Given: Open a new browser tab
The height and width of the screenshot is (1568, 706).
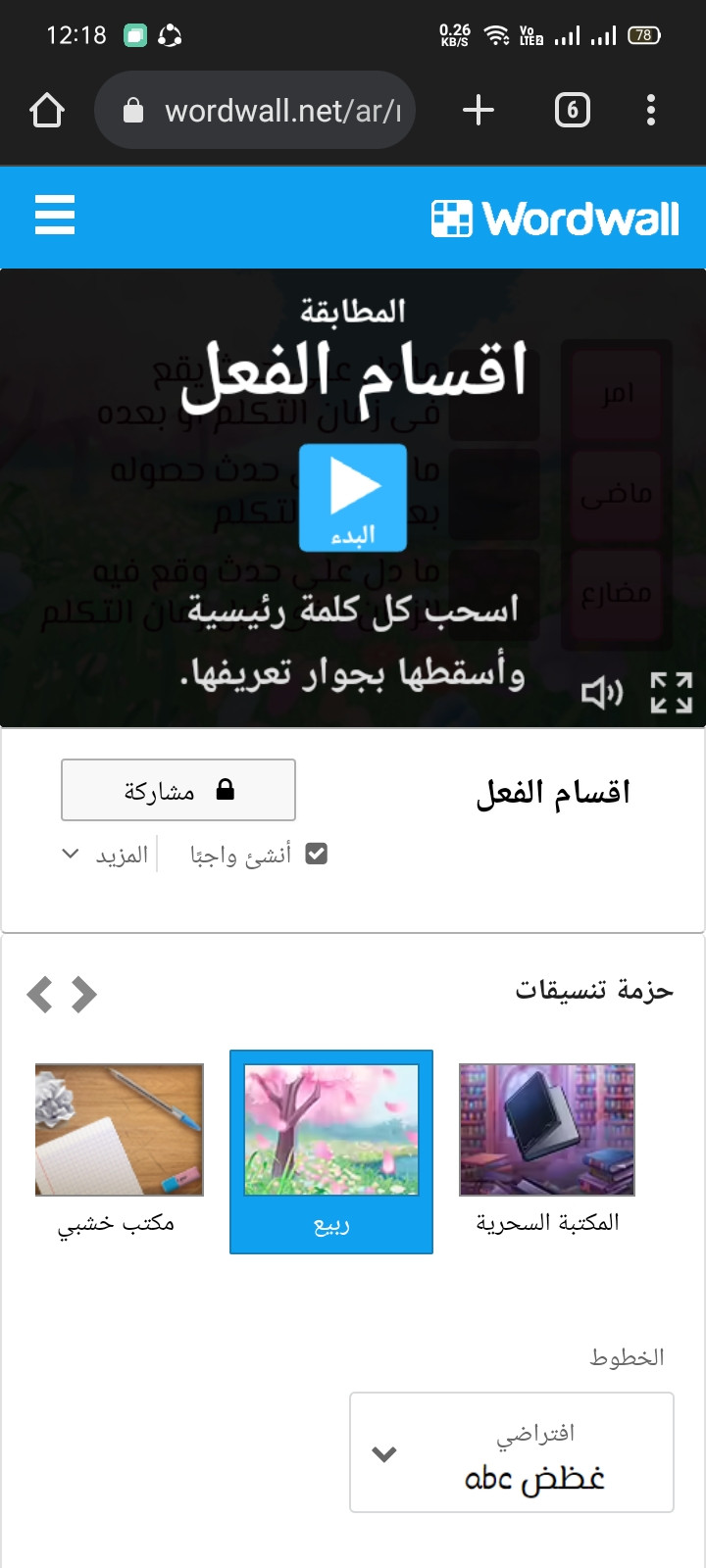Looking at the screenshot, I should [478, 110].
